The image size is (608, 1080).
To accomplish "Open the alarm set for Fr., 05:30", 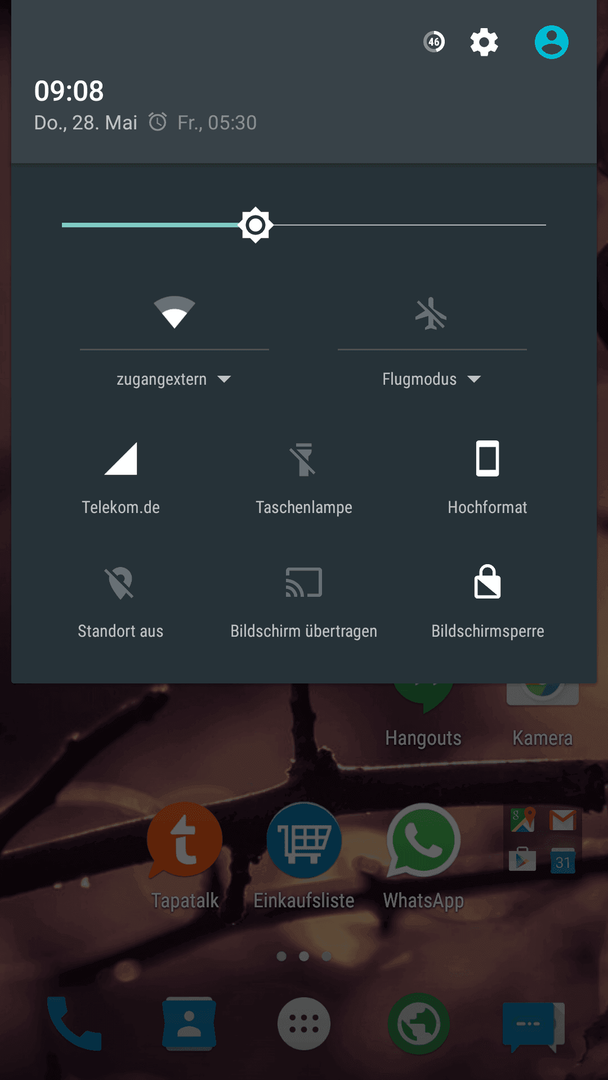I will pos(203,123).
